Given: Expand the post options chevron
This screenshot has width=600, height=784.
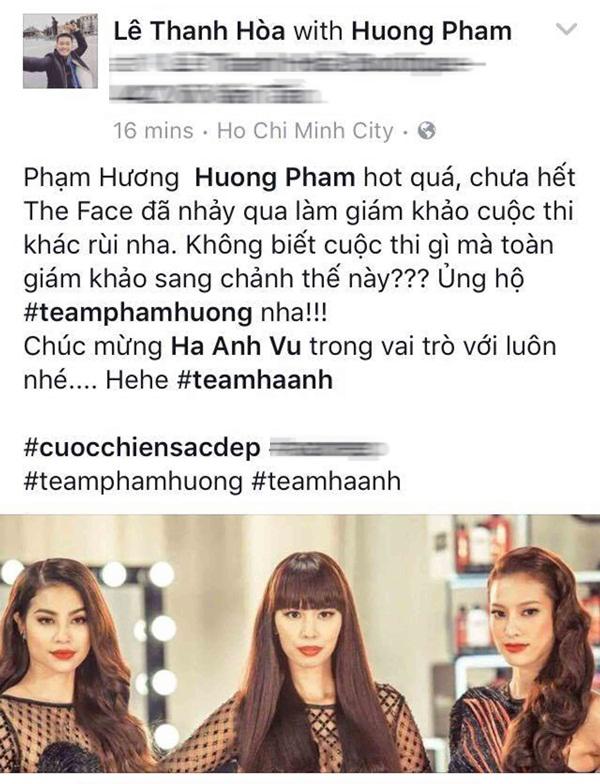Looking at the screenshot, I should (566, 30).
